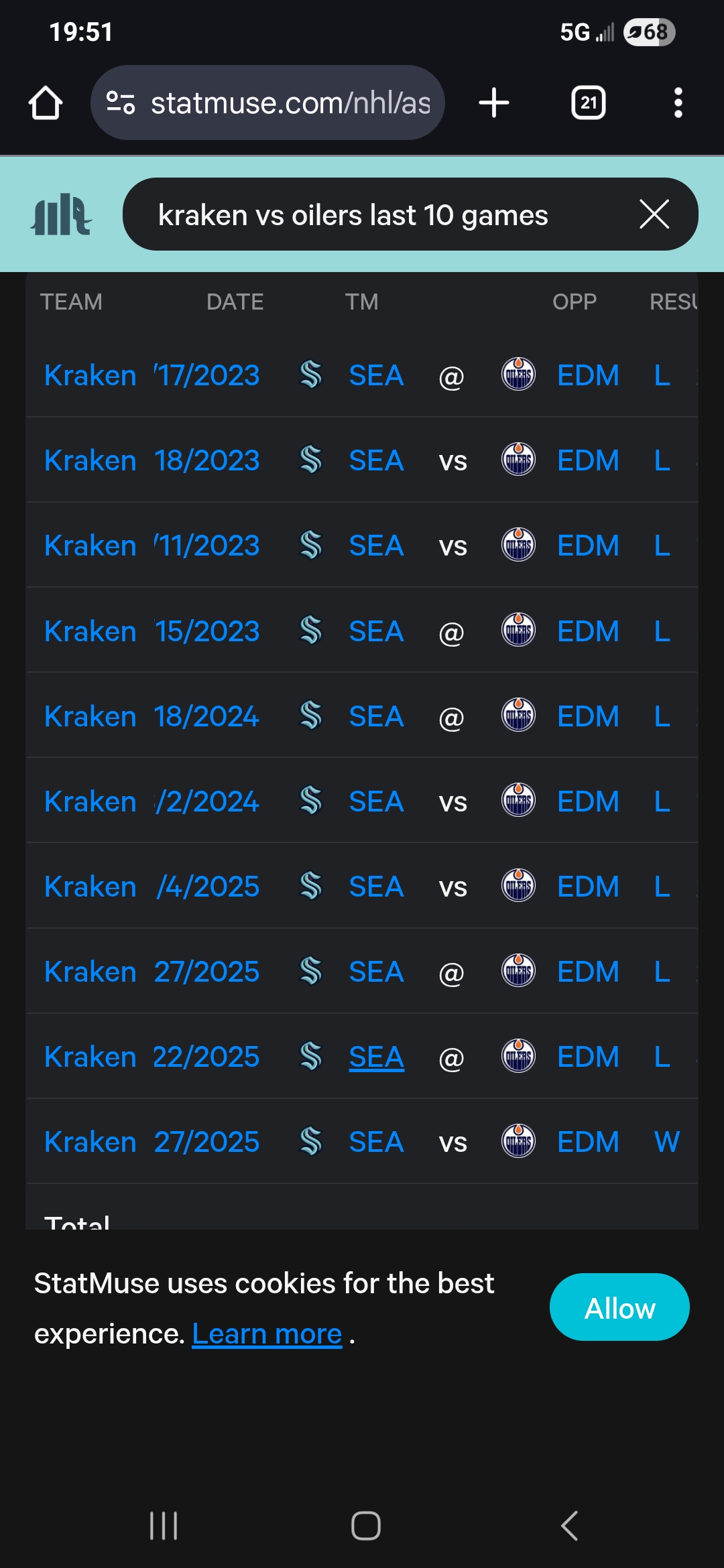The height and width of the screenshot is (1568, 724).
Task: Open the '17/2023 game date link
Action: [x=206, y=375]
